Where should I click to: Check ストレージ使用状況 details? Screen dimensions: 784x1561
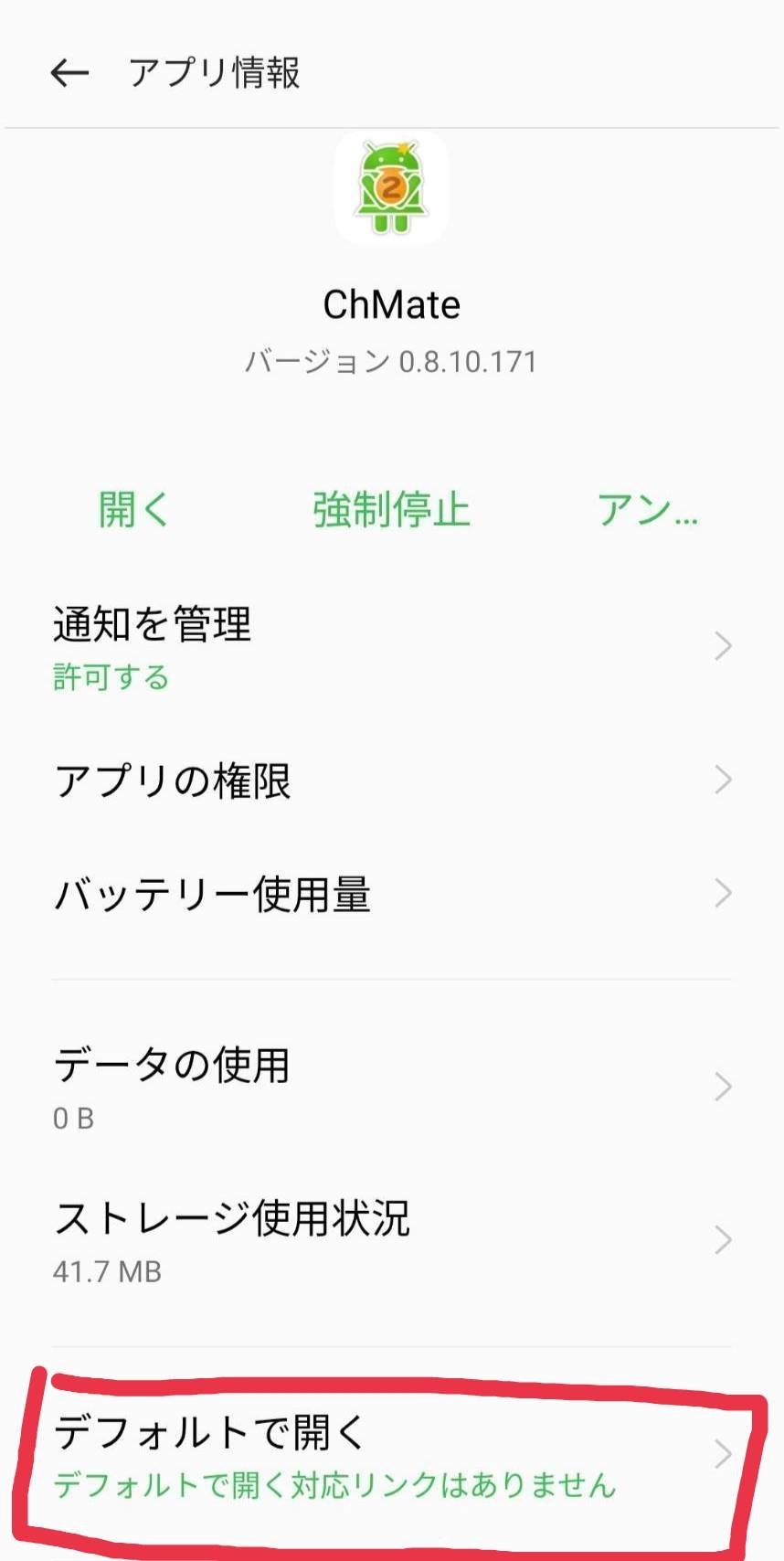click(x=391, y=1240)
